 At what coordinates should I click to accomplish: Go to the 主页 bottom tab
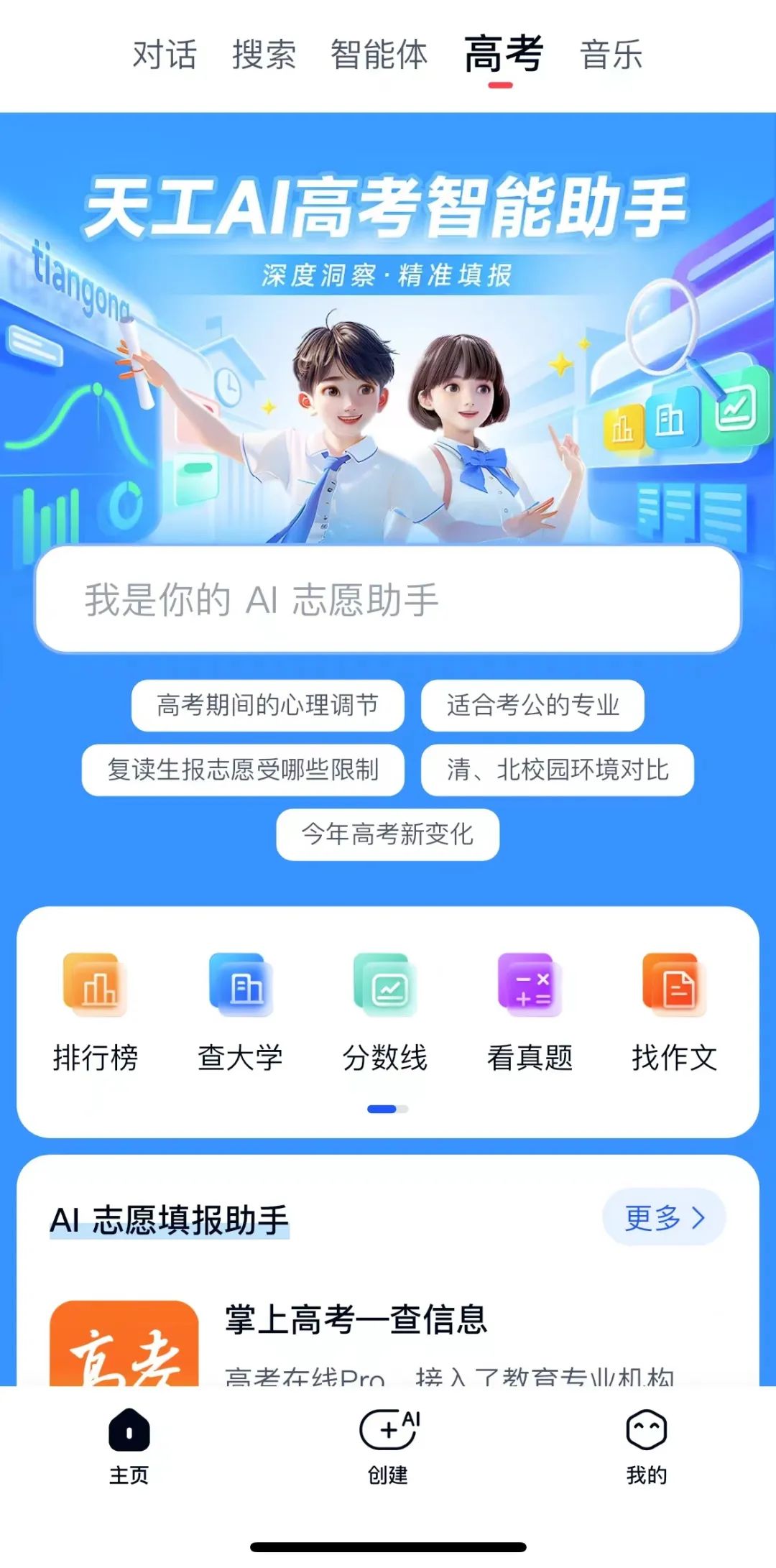pos(129,1446)
